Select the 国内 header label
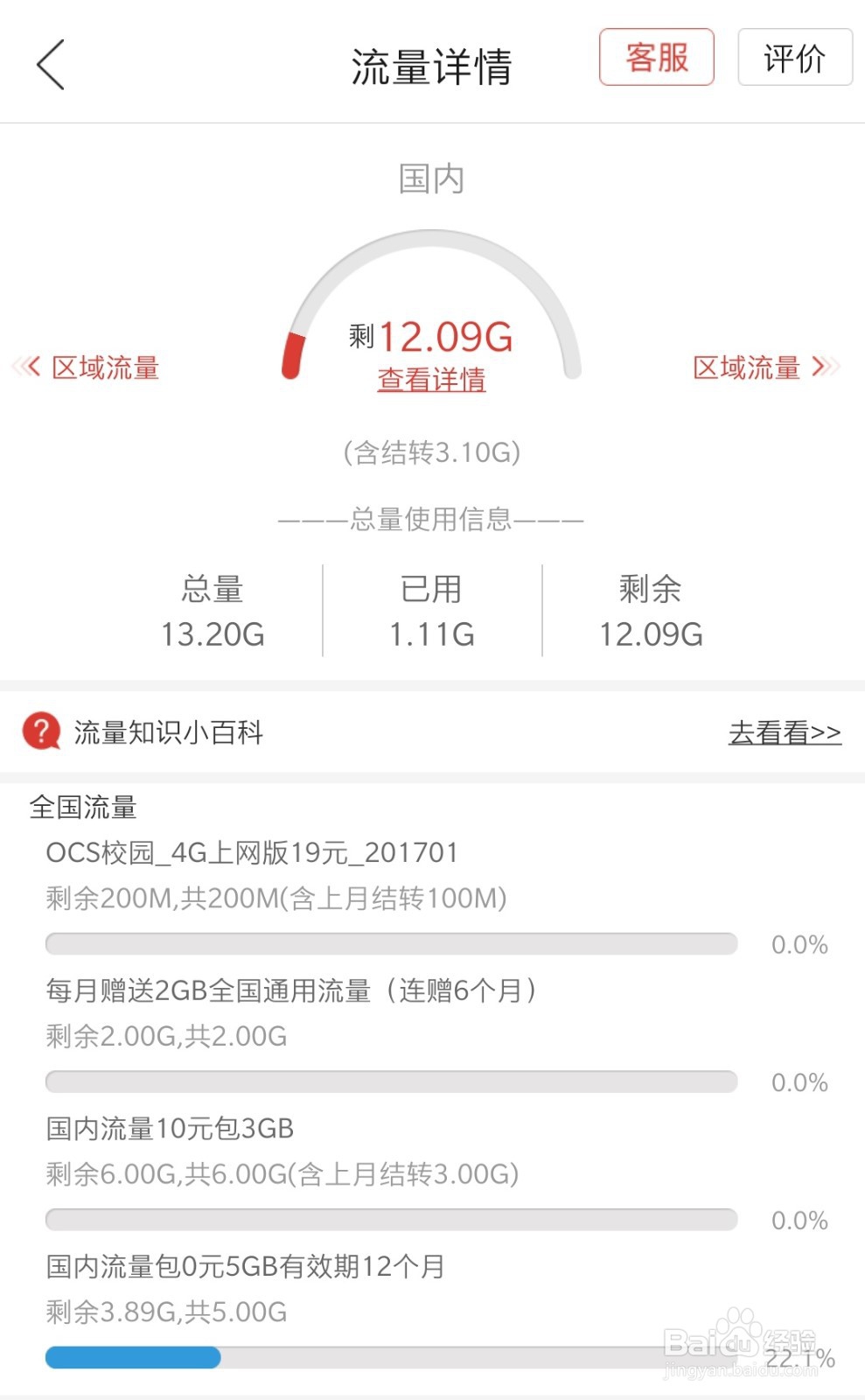This screenshot has width=865, height=1400. [432, 178]
